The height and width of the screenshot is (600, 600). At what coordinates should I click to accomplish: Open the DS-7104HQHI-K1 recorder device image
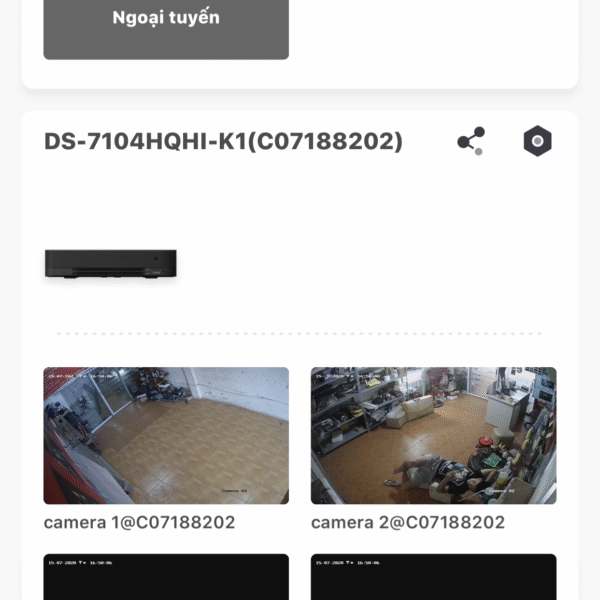[x=111, y=264]
